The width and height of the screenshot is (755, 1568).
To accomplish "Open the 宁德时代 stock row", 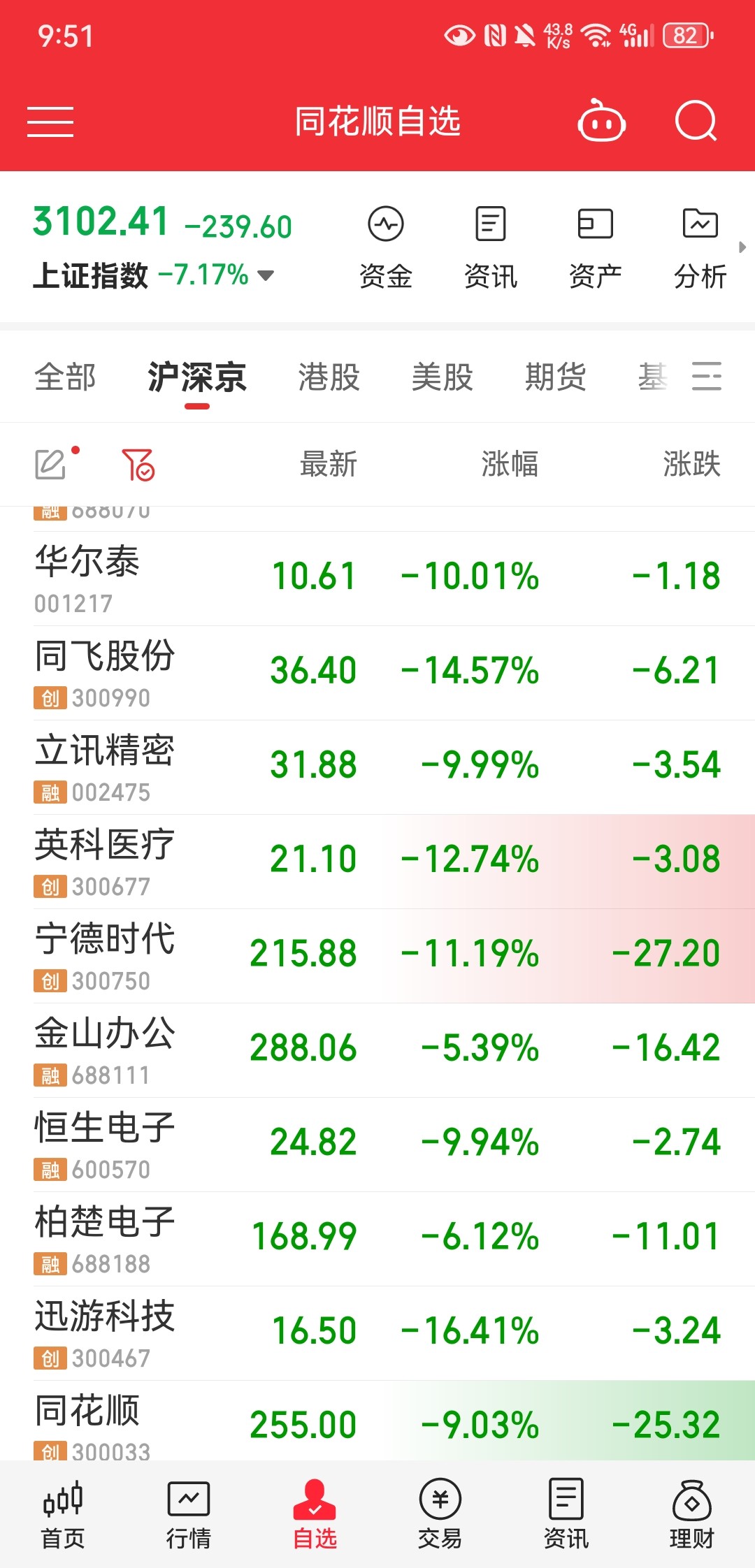I will (377, 956).
